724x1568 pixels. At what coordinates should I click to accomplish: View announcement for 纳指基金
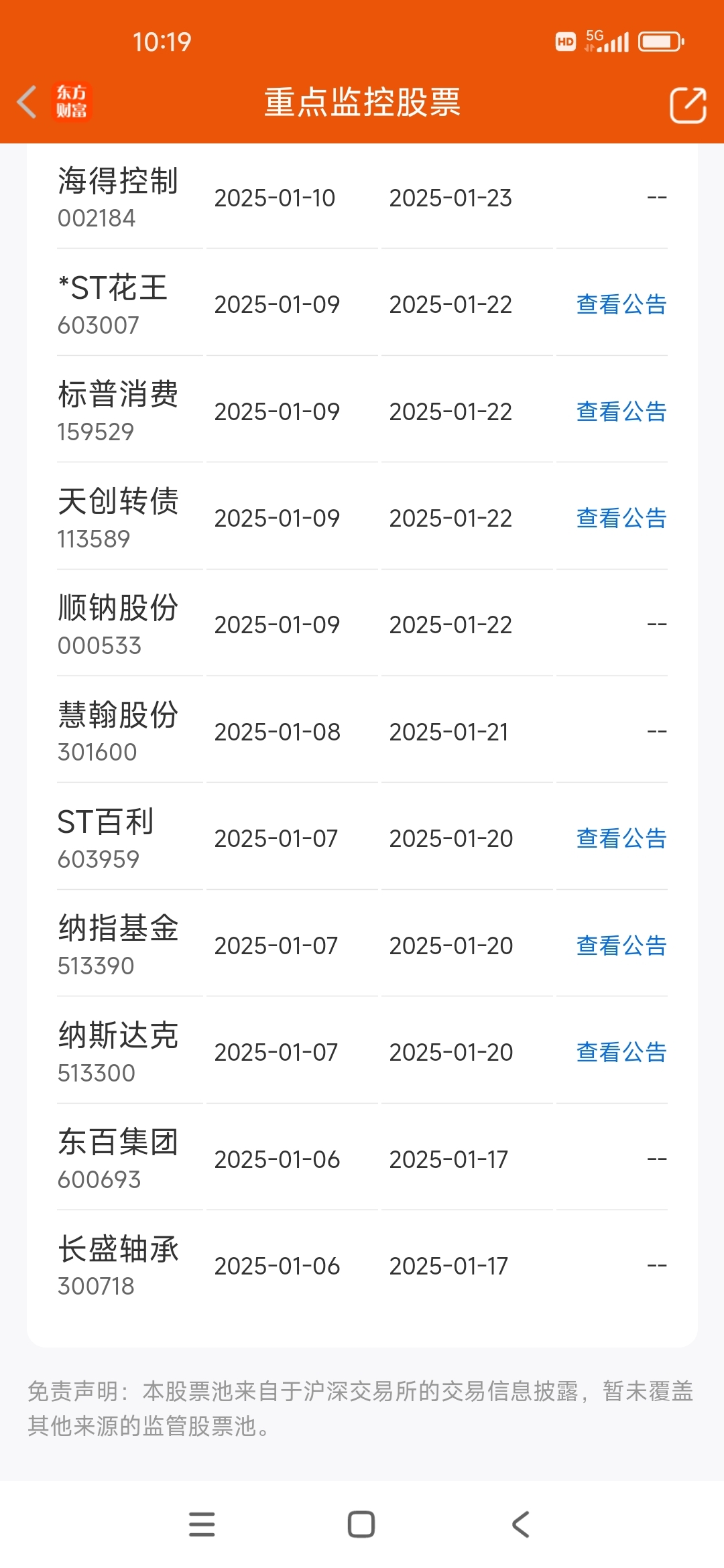[x=621, y=945]
